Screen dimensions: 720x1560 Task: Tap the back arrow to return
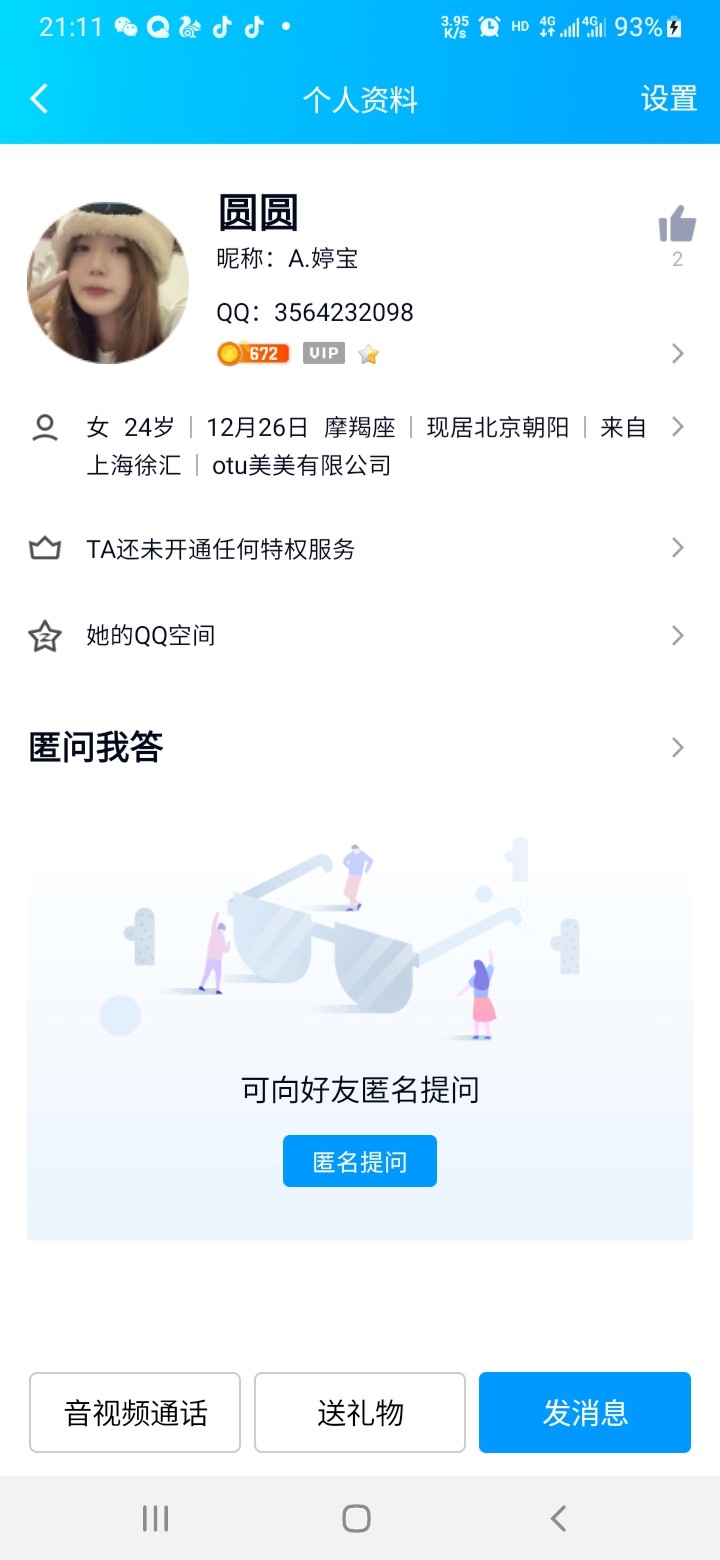pyautogui.click(x=39, y=99)
